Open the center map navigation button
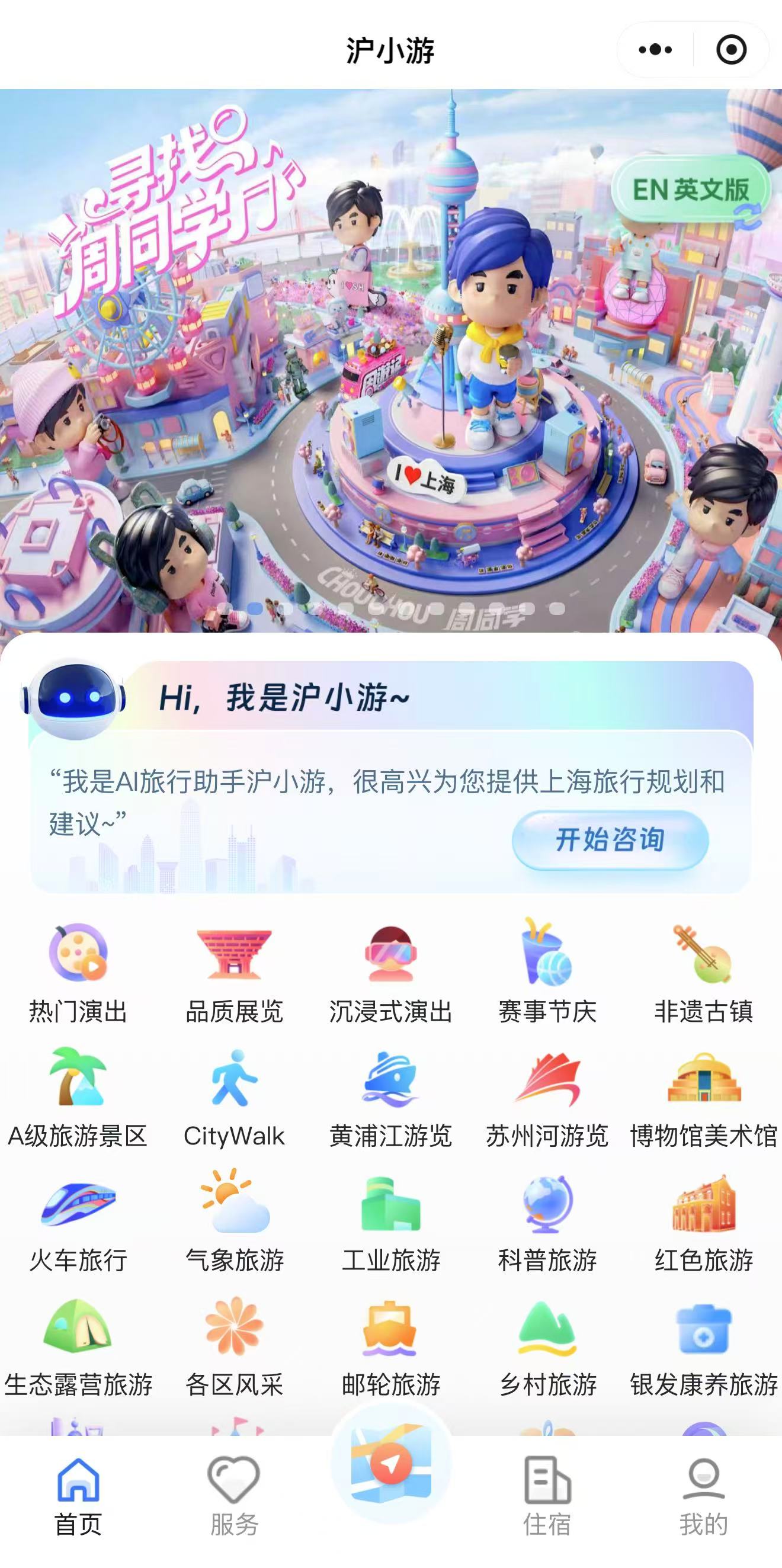 point(390,1464)
